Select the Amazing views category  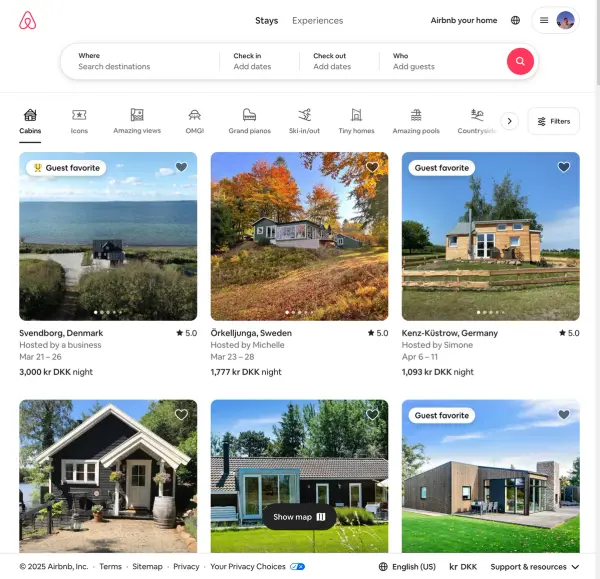(137, 121)
